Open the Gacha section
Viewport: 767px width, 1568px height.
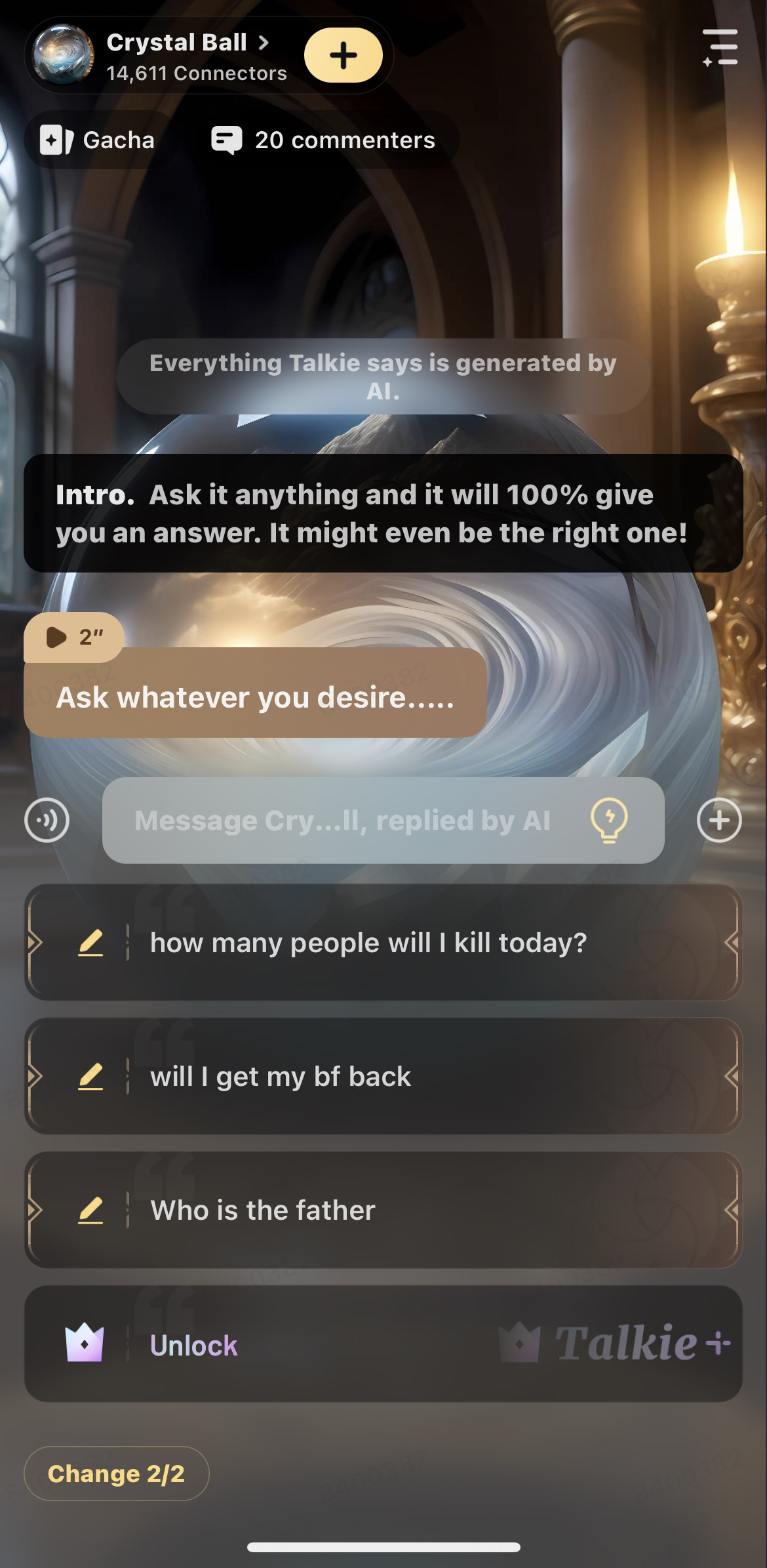pos(97,140)
